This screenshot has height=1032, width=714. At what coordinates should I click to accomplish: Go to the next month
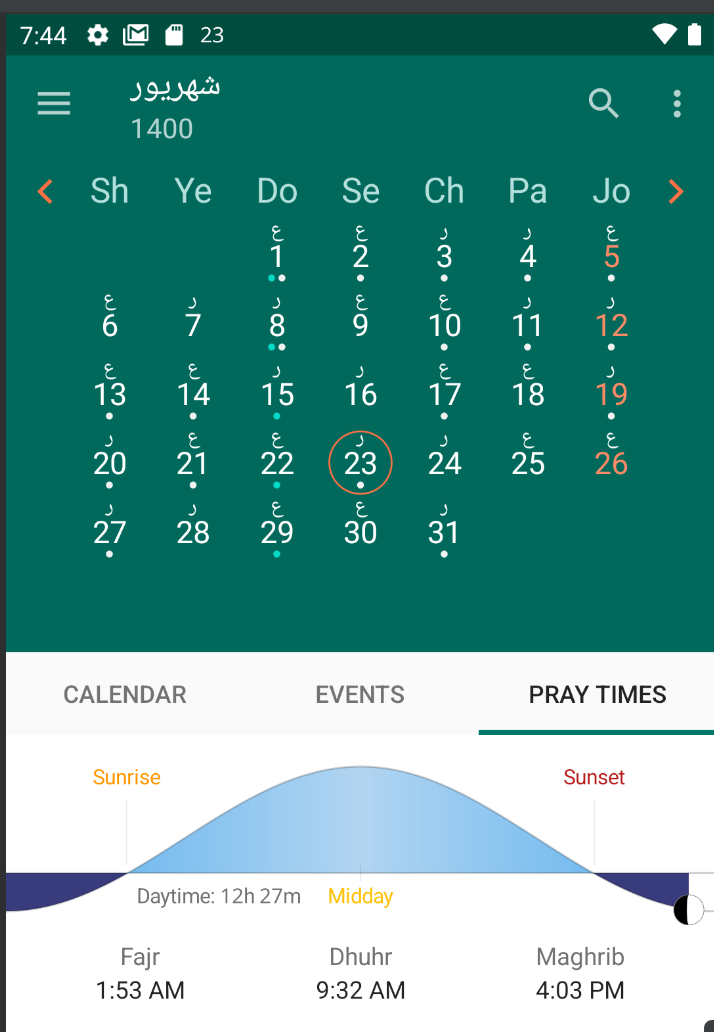click(676, 191)
